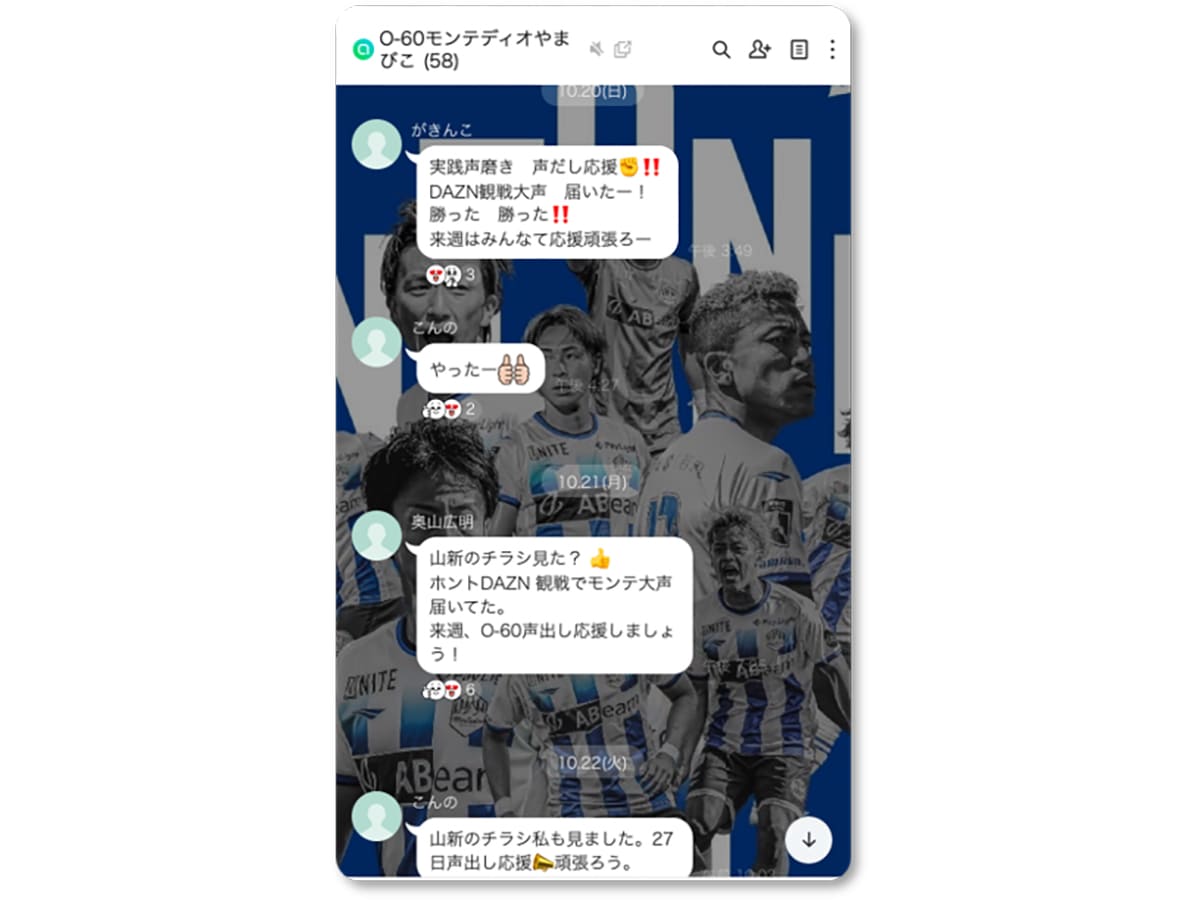1200x900 pixels.
Task: View the 6 reactions on 奥山広明's message
Action: (x=449, y=689)
